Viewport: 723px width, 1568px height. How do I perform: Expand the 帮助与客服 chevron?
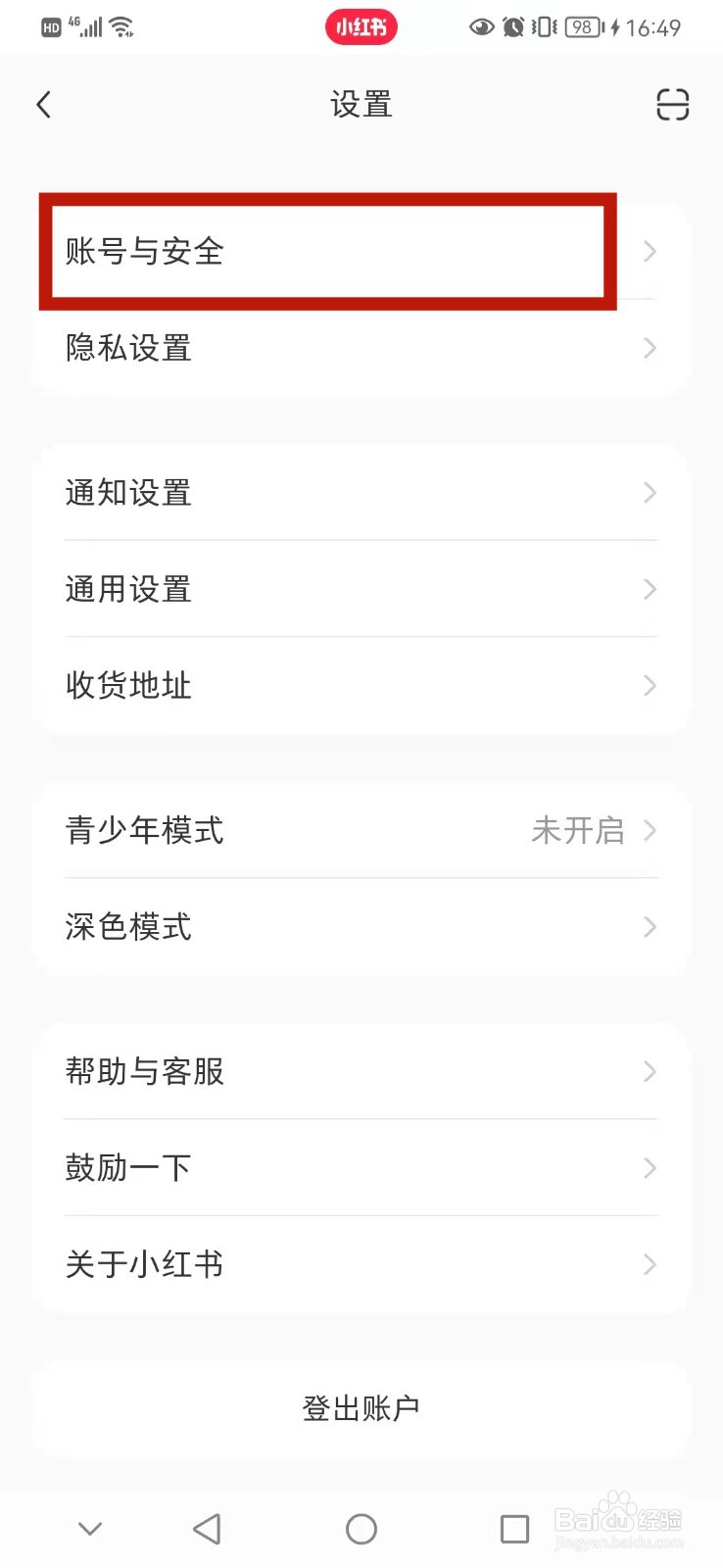[649, 1071]
